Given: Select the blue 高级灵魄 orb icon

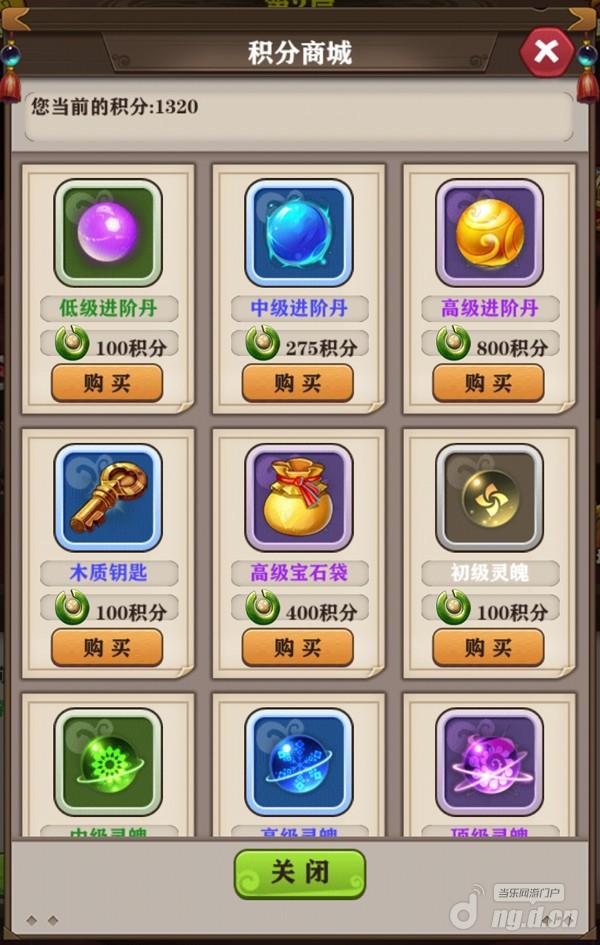Looking at the screenshot, I should [298, 762].
